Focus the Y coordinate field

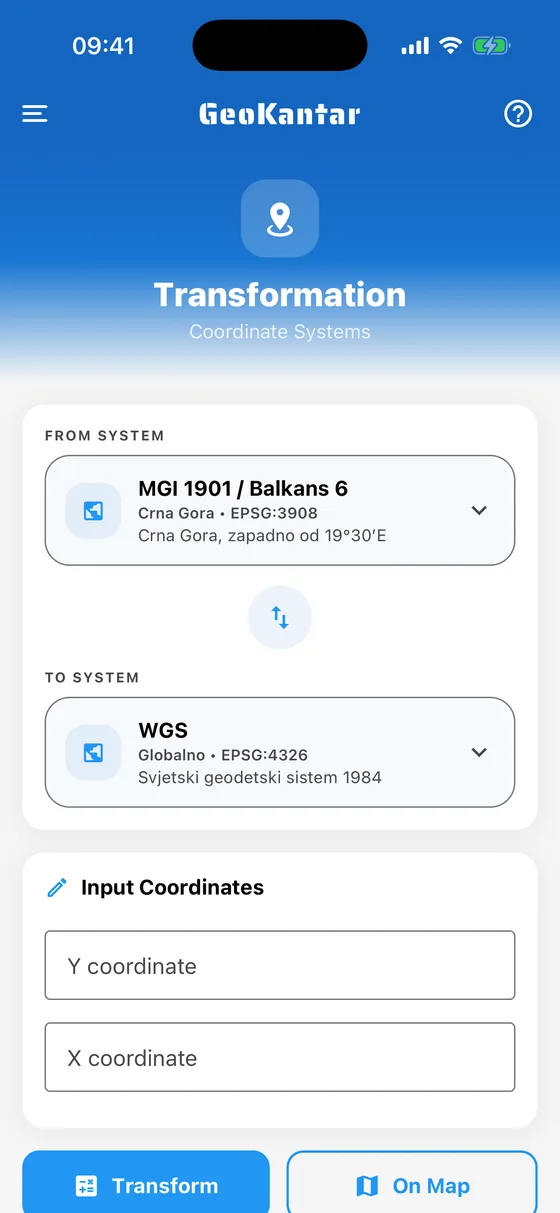[280, 966]
